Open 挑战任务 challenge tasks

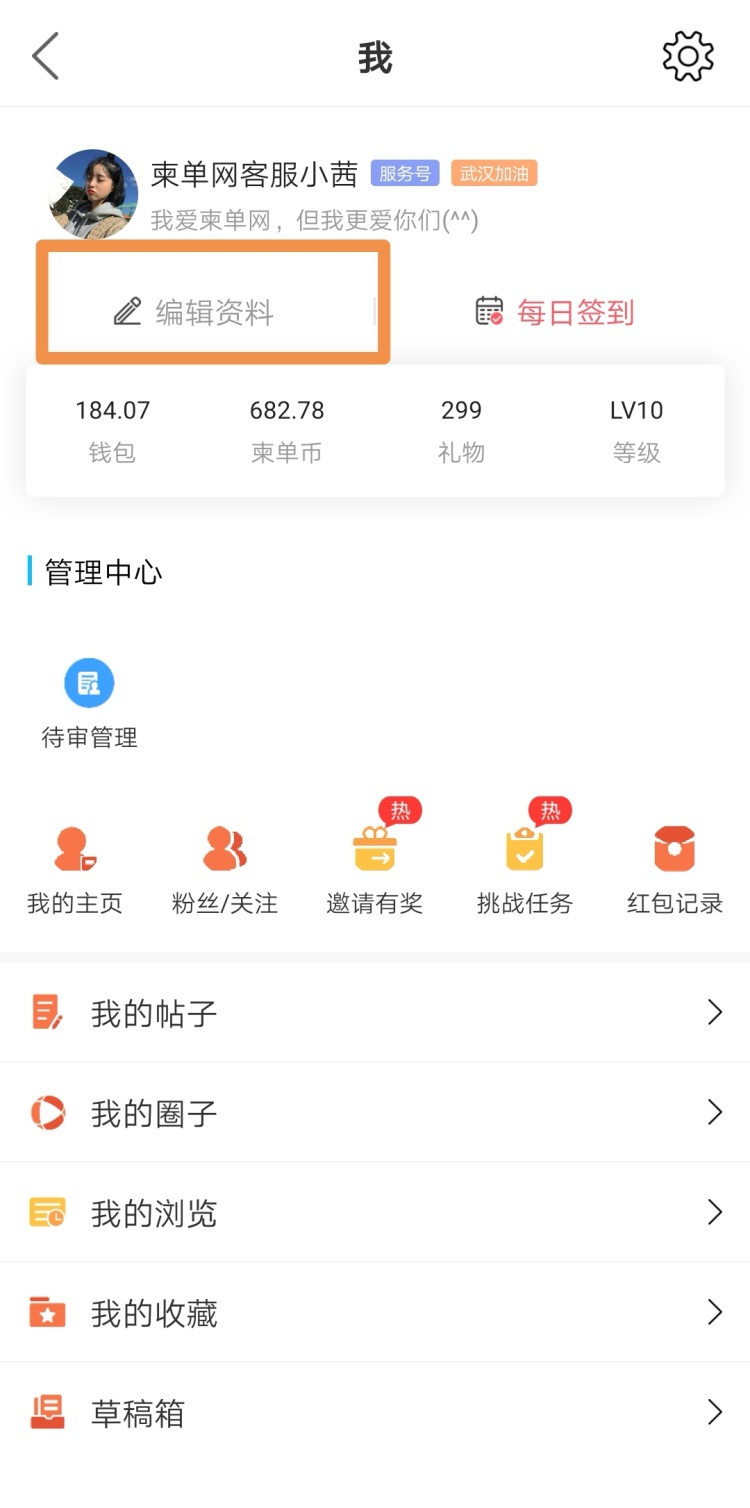(525, 870)
